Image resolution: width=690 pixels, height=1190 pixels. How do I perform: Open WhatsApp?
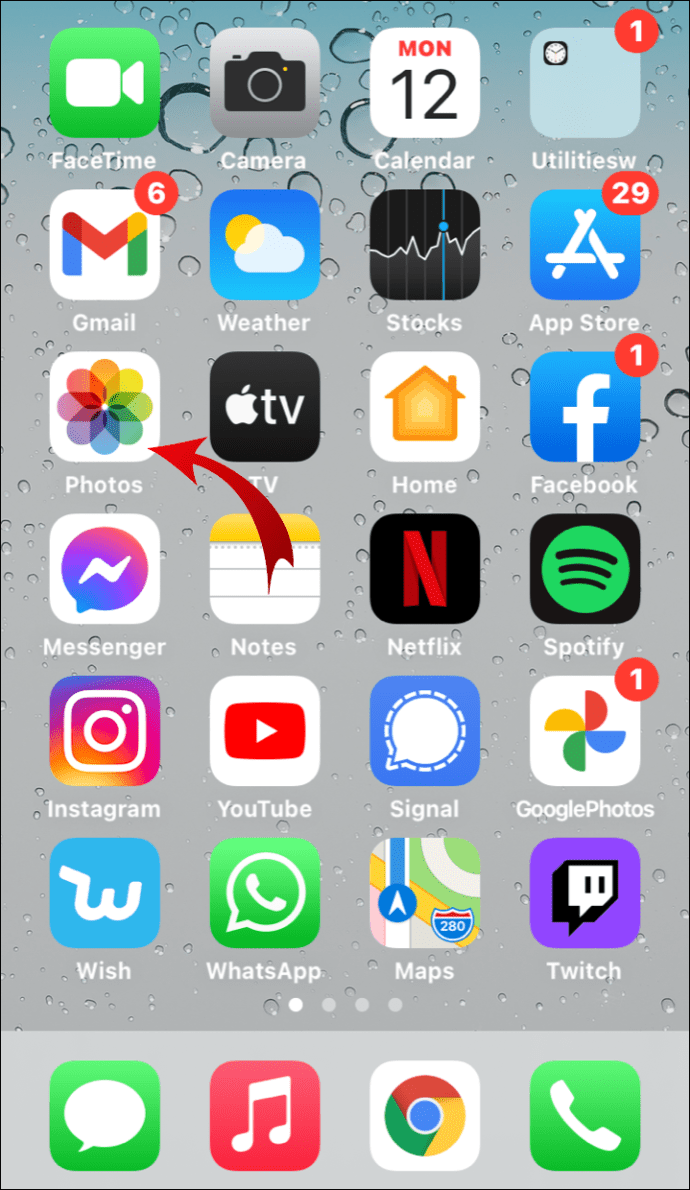pyautogui.click(x=264, y=892)
